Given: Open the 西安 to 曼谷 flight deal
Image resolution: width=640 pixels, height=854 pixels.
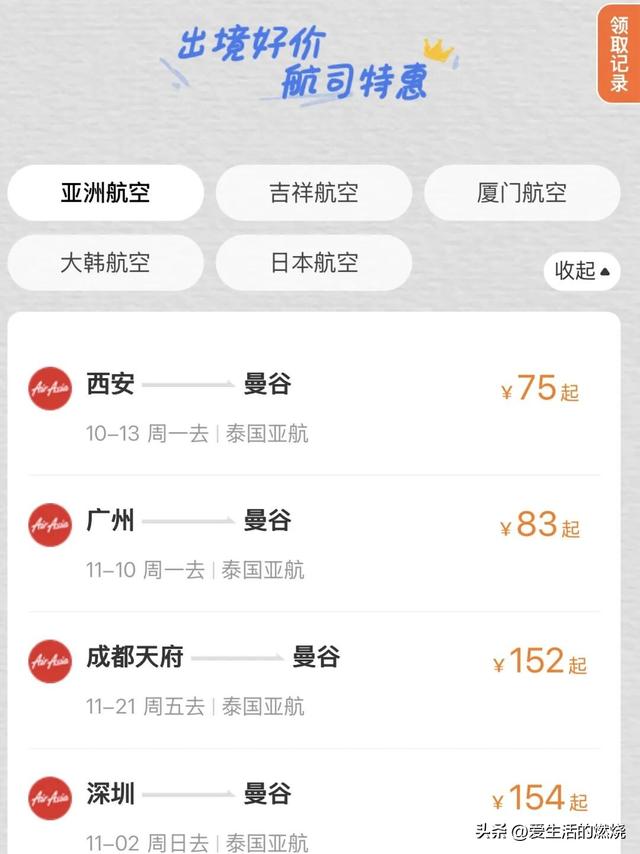Looking at the screenshot, I should tap(313, 405).
